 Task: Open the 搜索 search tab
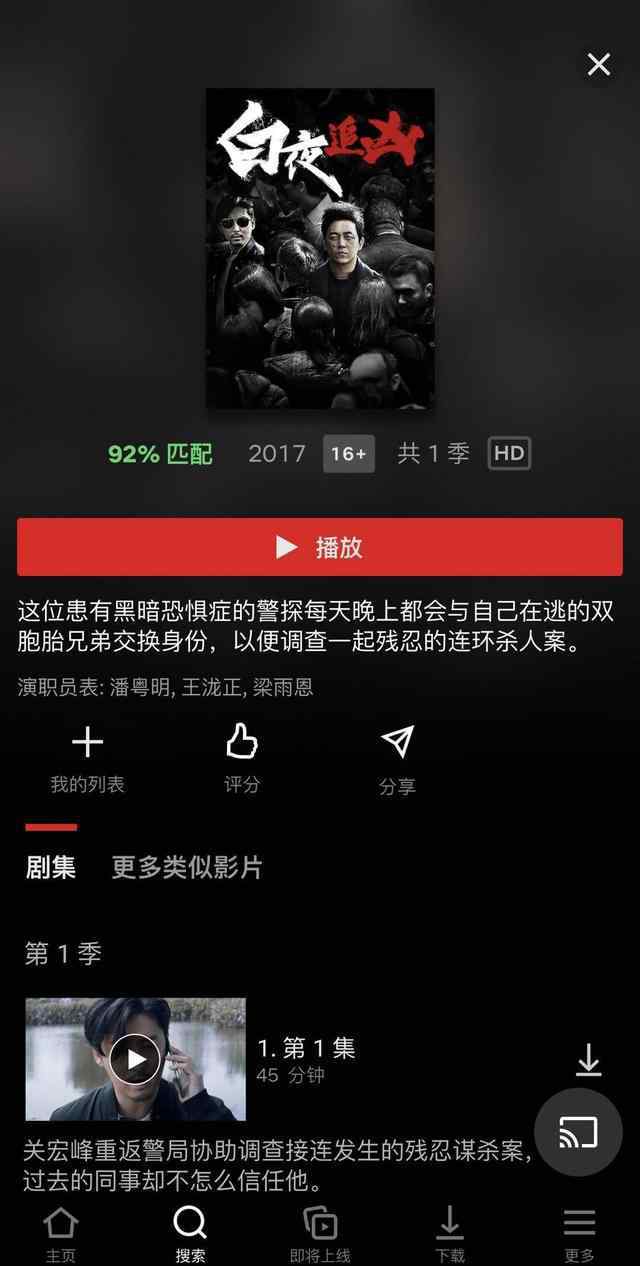click(x=190, y=1234)
